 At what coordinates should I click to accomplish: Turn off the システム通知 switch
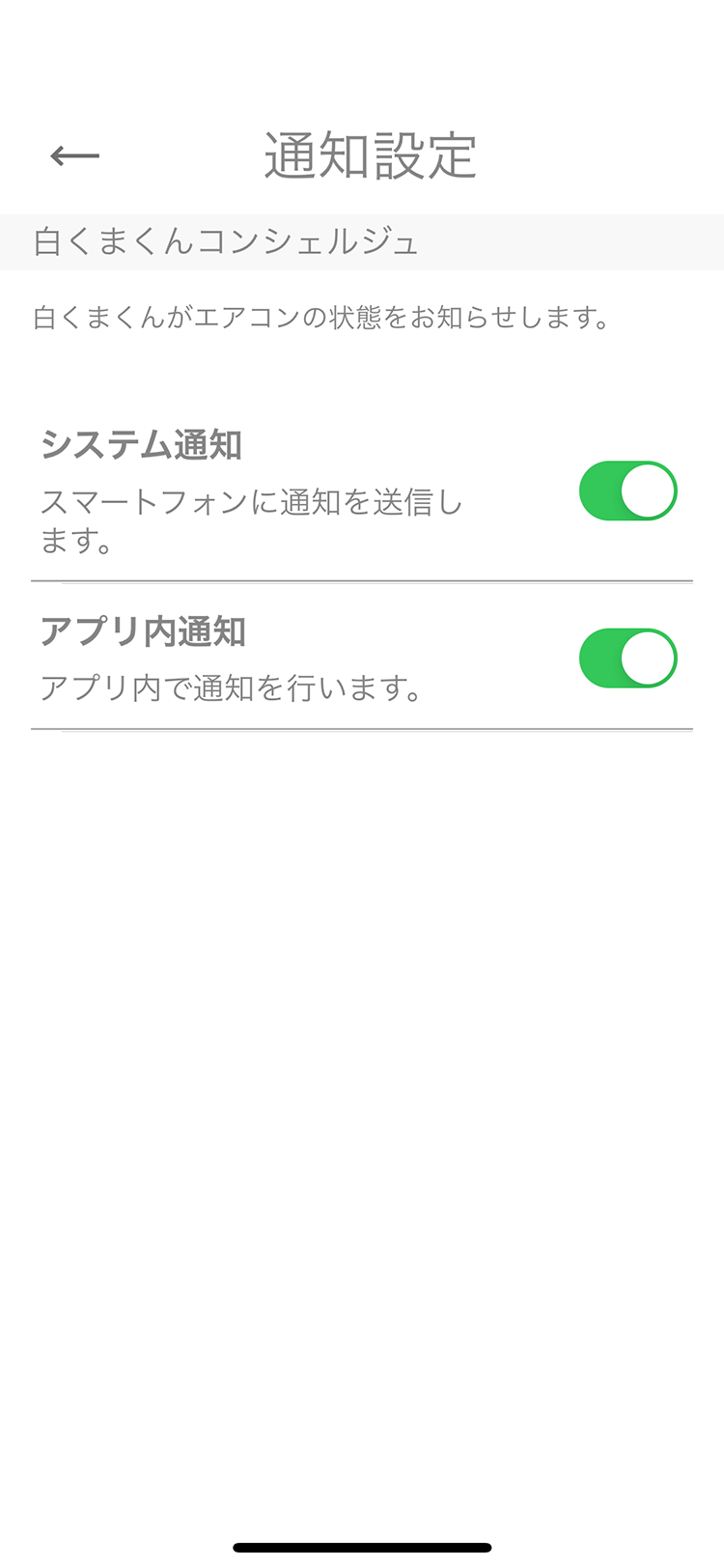tap(627, 491)
